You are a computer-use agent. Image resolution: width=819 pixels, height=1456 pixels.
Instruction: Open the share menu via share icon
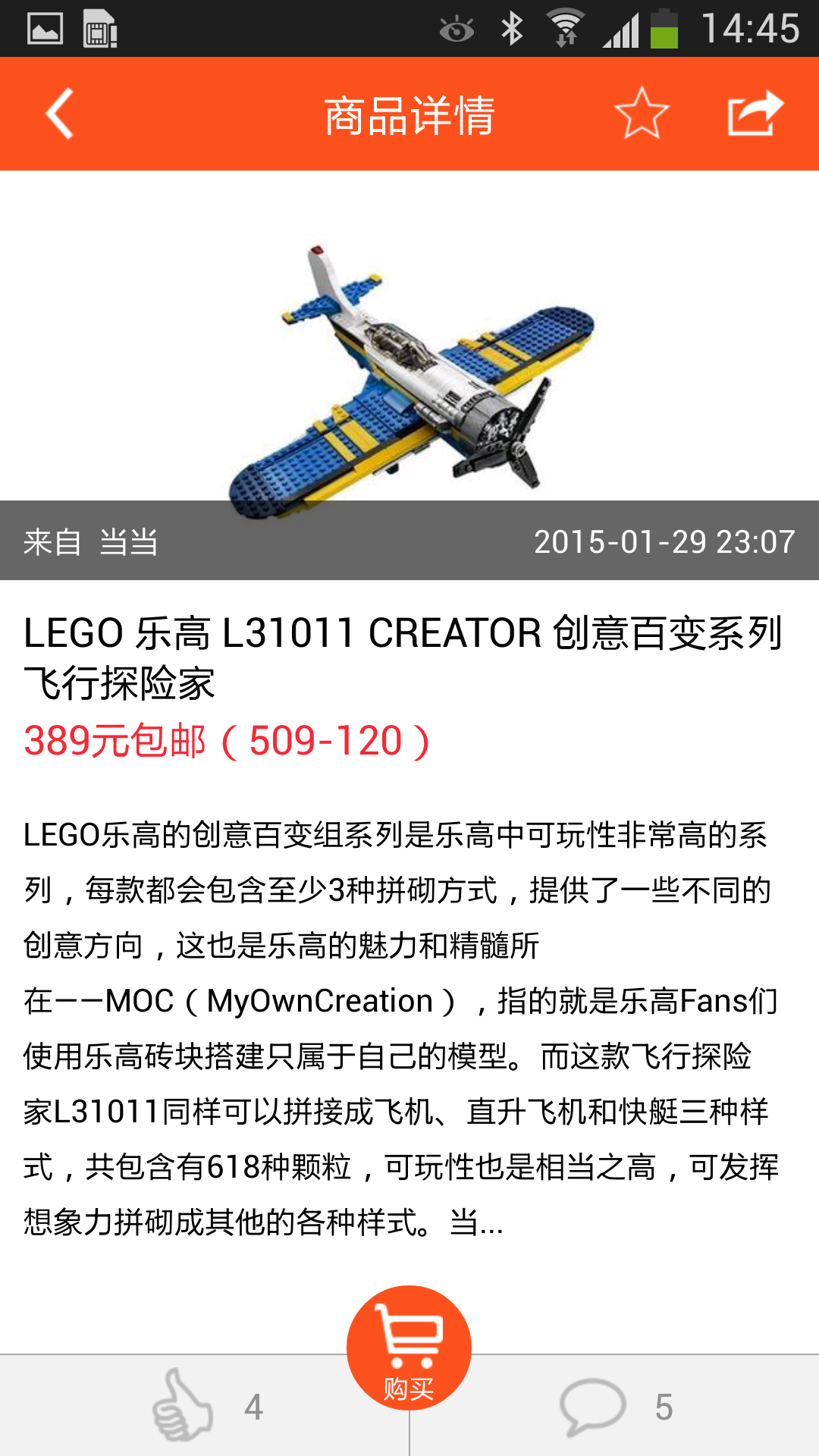[755, 114]
